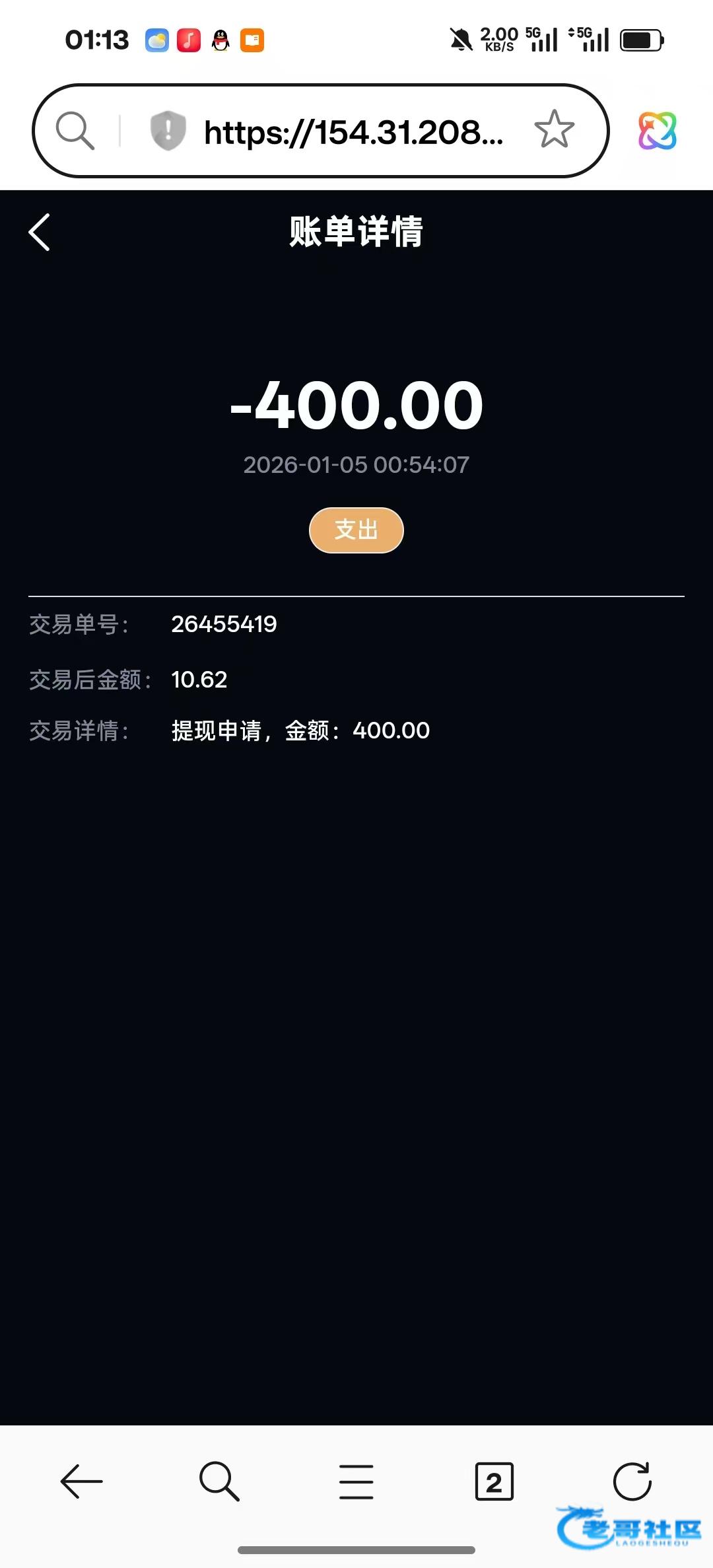Tap the browser URL address bar
713x1568 pixels.
(x=354, y=132)
